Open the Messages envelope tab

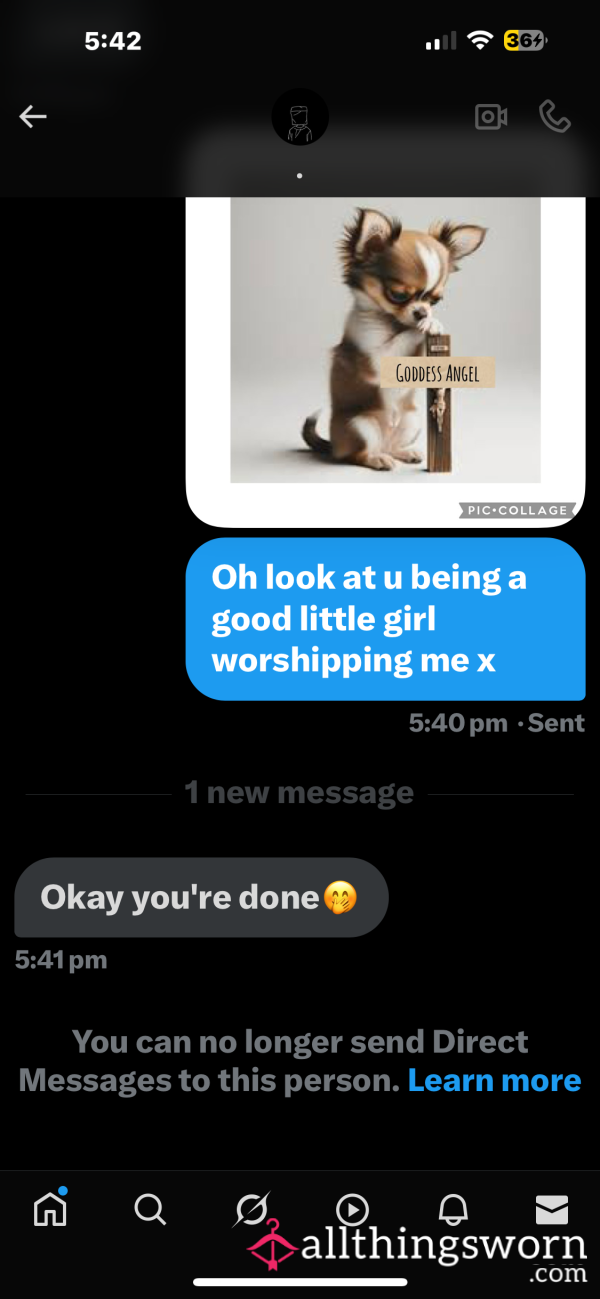click(x=552, y=1210)
